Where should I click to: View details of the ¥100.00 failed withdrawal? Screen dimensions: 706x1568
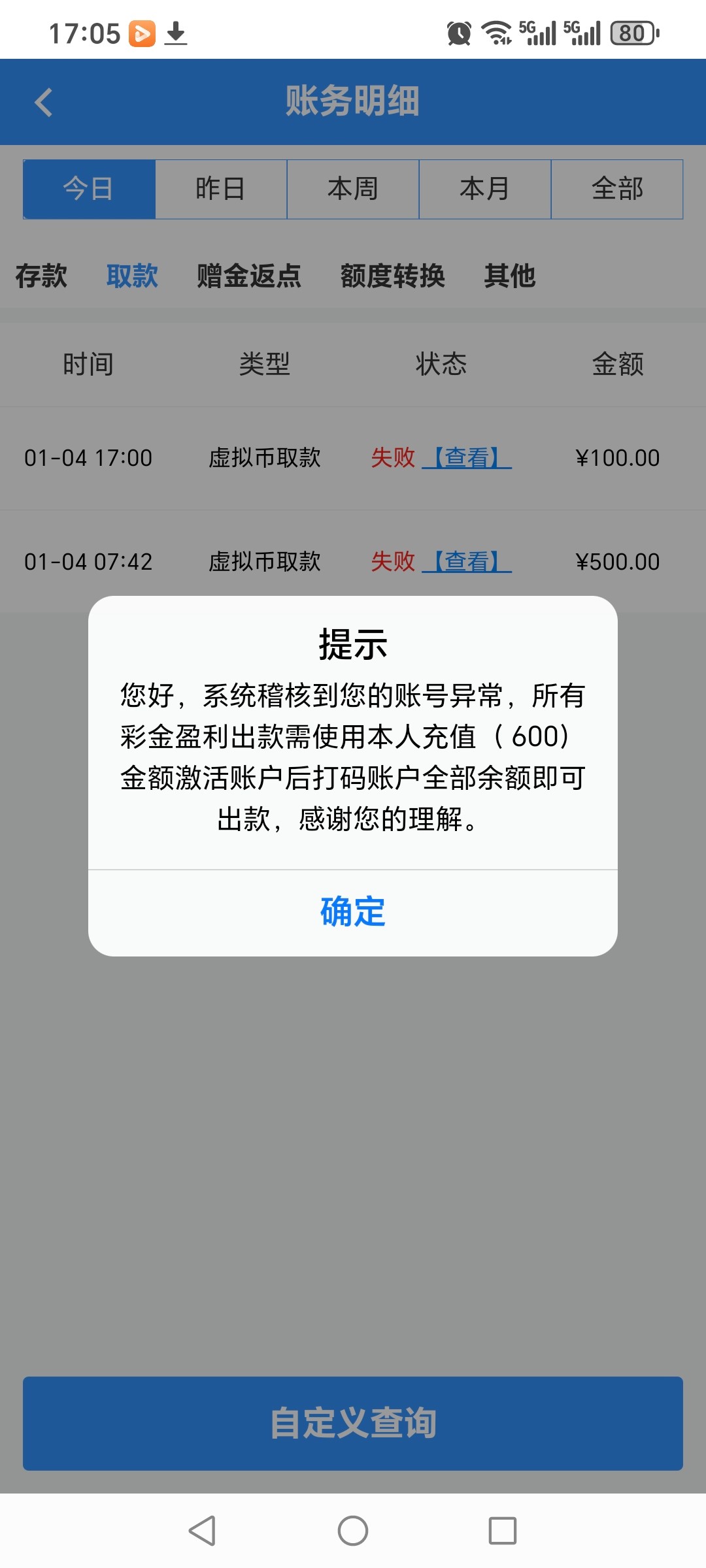(x=467, y=457)
